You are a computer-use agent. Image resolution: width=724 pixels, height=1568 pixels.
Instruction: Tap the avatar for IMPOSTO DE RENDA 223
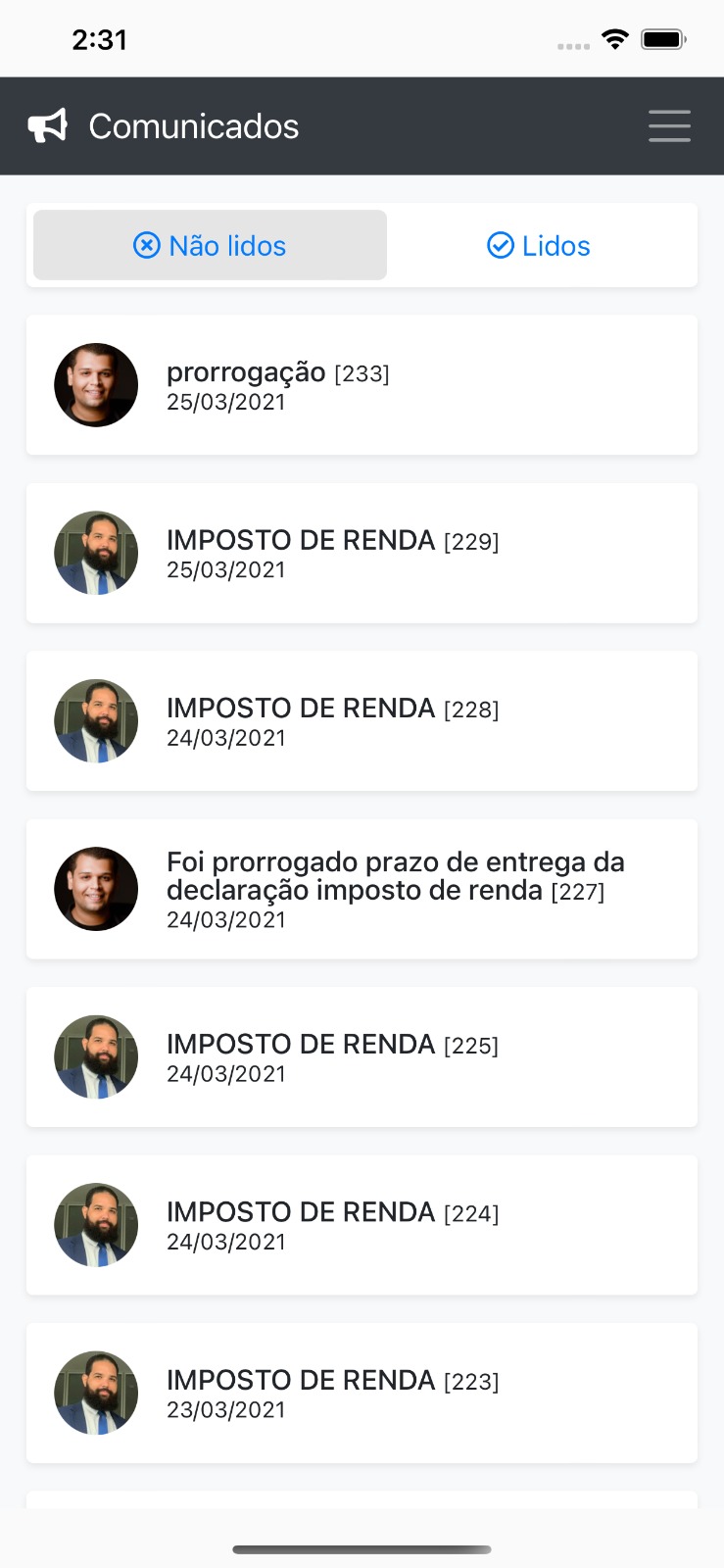(x=96, y=1393)
